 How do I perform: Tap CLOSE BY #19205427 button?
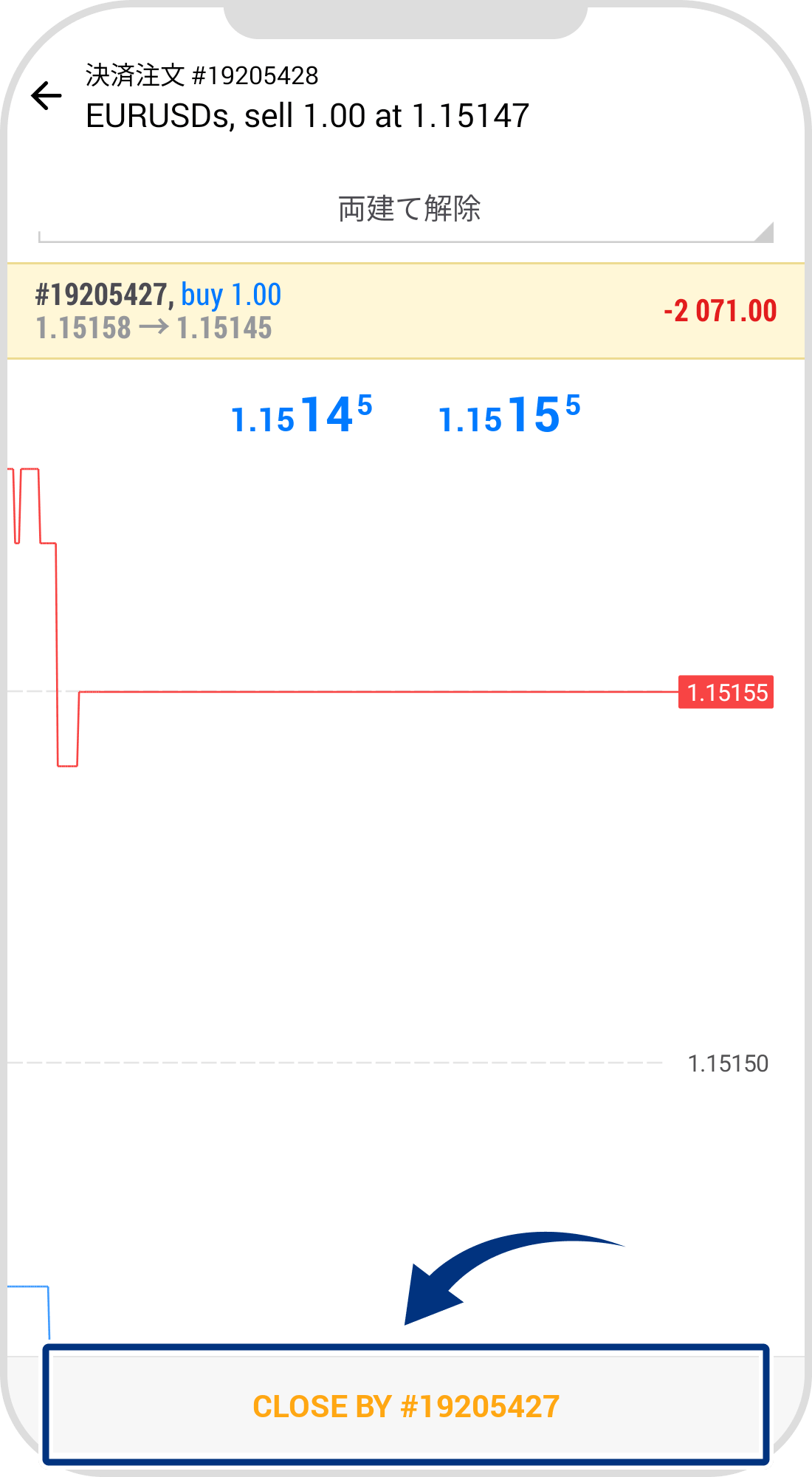pos(406,1406)
